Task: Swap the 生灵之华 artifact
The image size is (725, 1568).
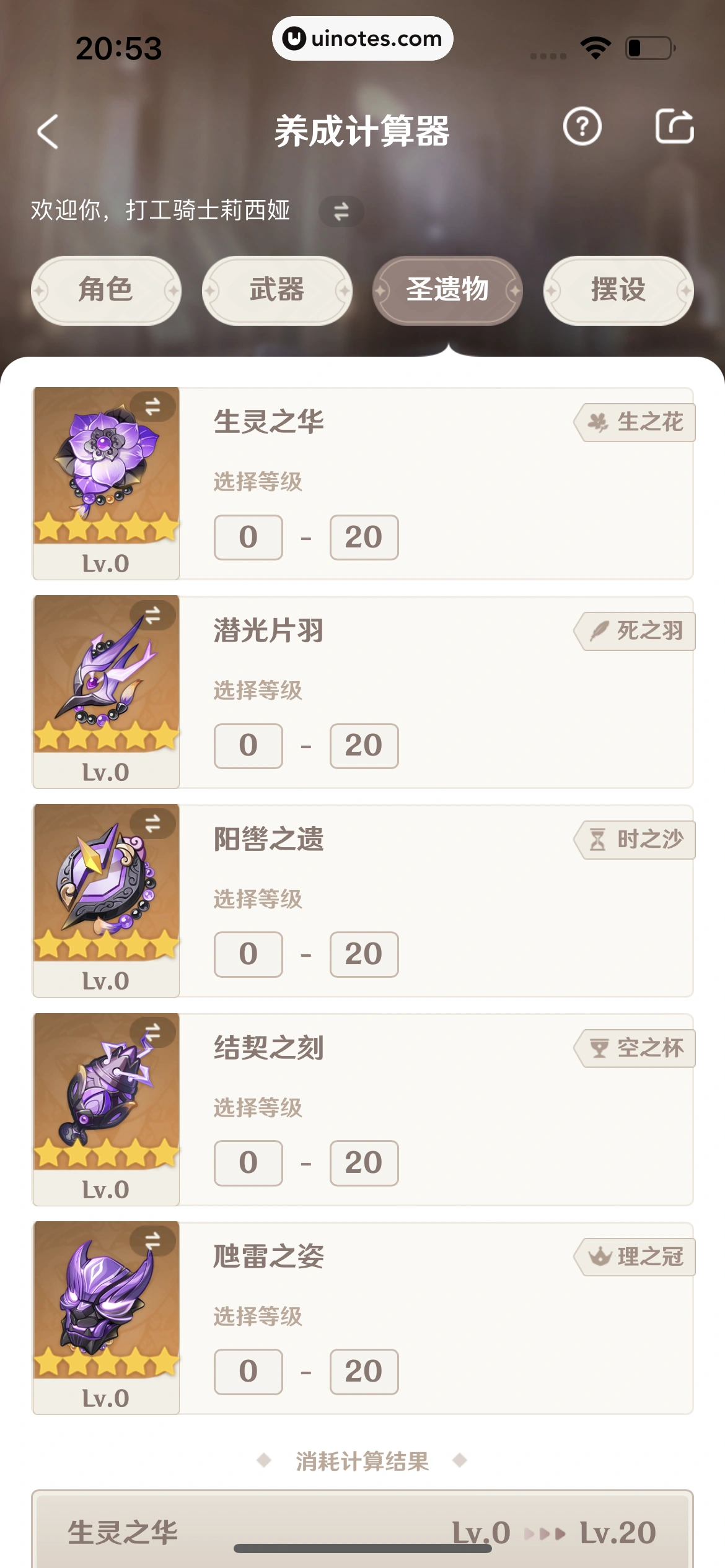Action: point(152,407)
